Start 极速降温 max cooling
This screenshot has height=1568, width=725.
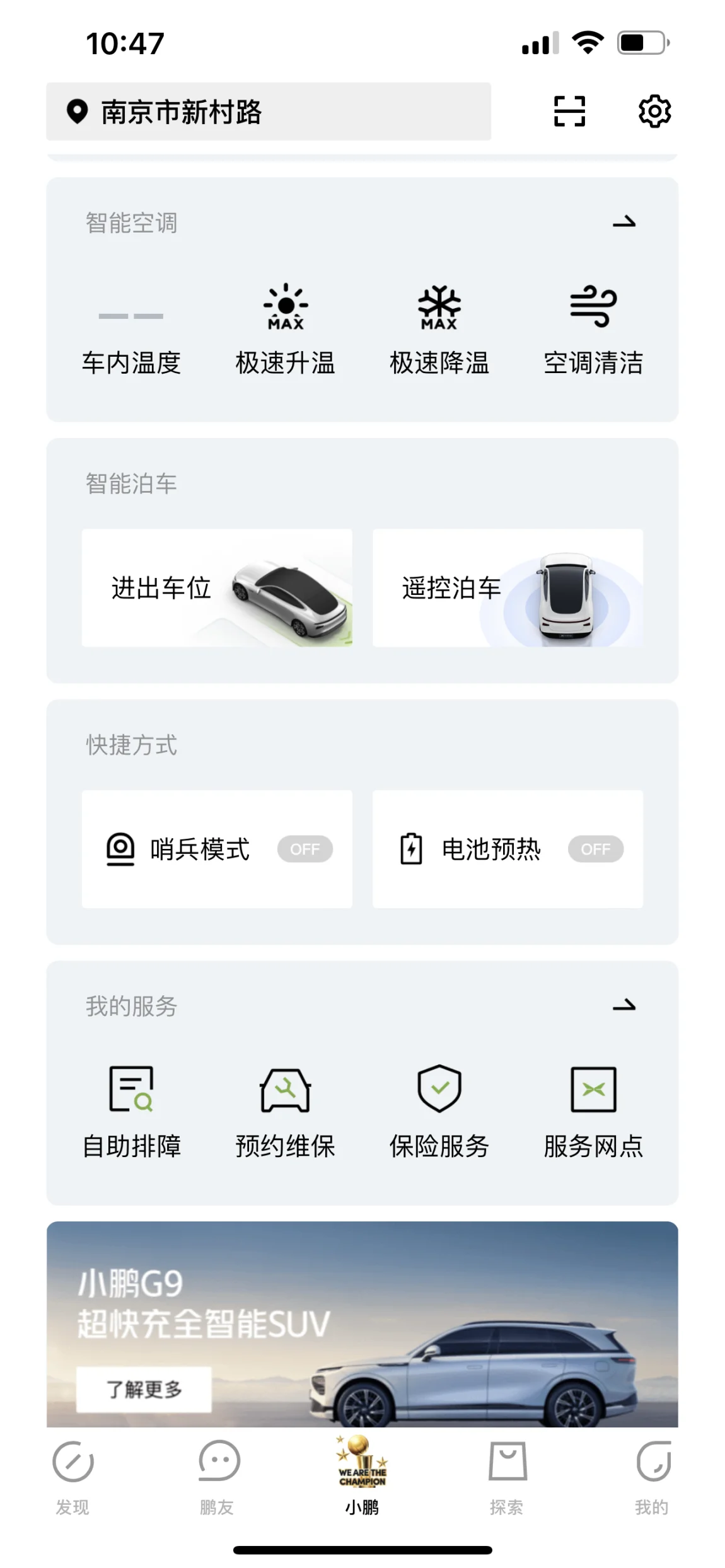pyautogui.click(x=439, y=328)
